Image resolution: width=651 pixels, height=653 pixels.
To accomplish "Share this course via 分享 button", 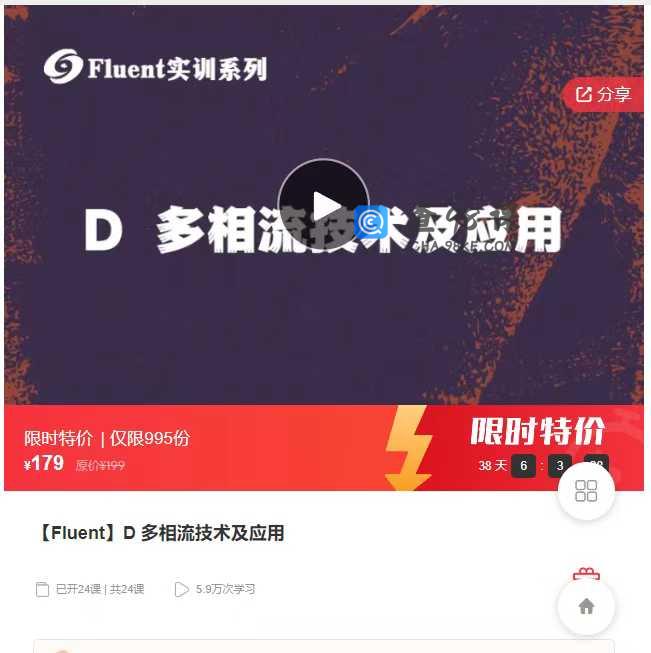I will coord(604,95).
